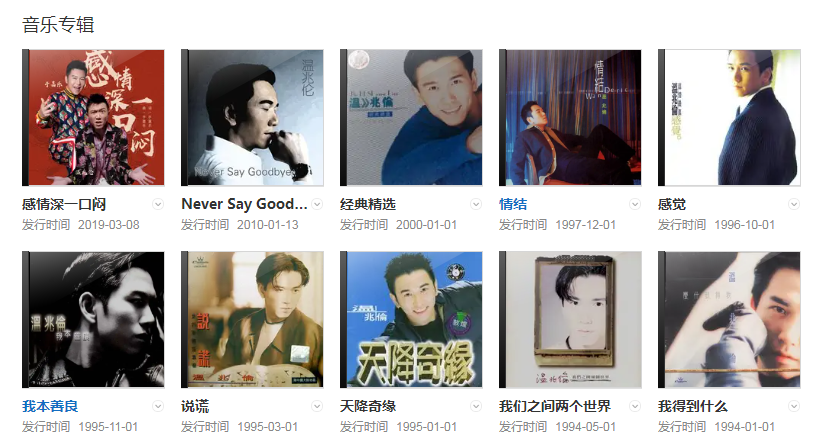The image size is (829, 447).
Task: Open the 情结 album cover
Action: coord(570,118)
